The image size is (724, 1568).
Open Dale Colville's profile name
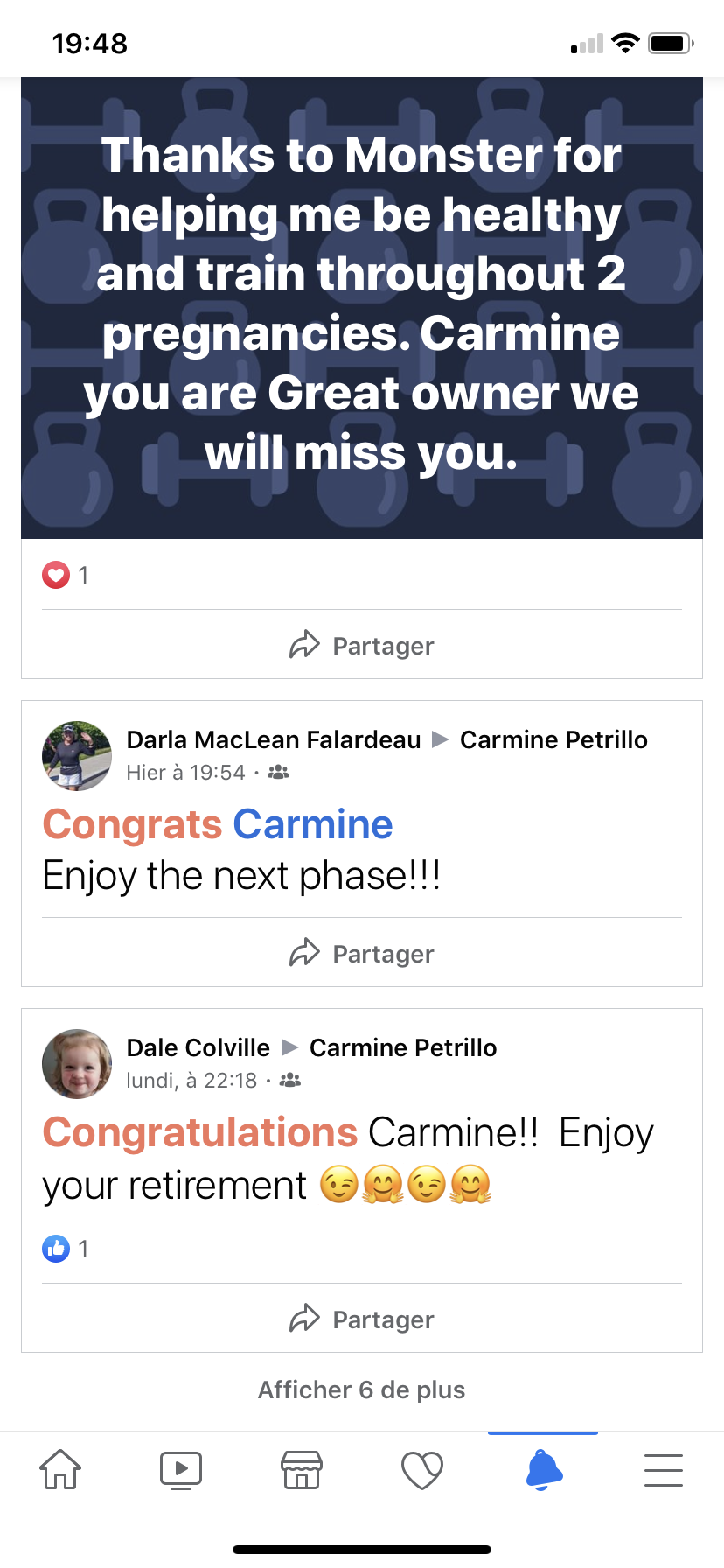pyautogui.click(x=198, y=1048)
